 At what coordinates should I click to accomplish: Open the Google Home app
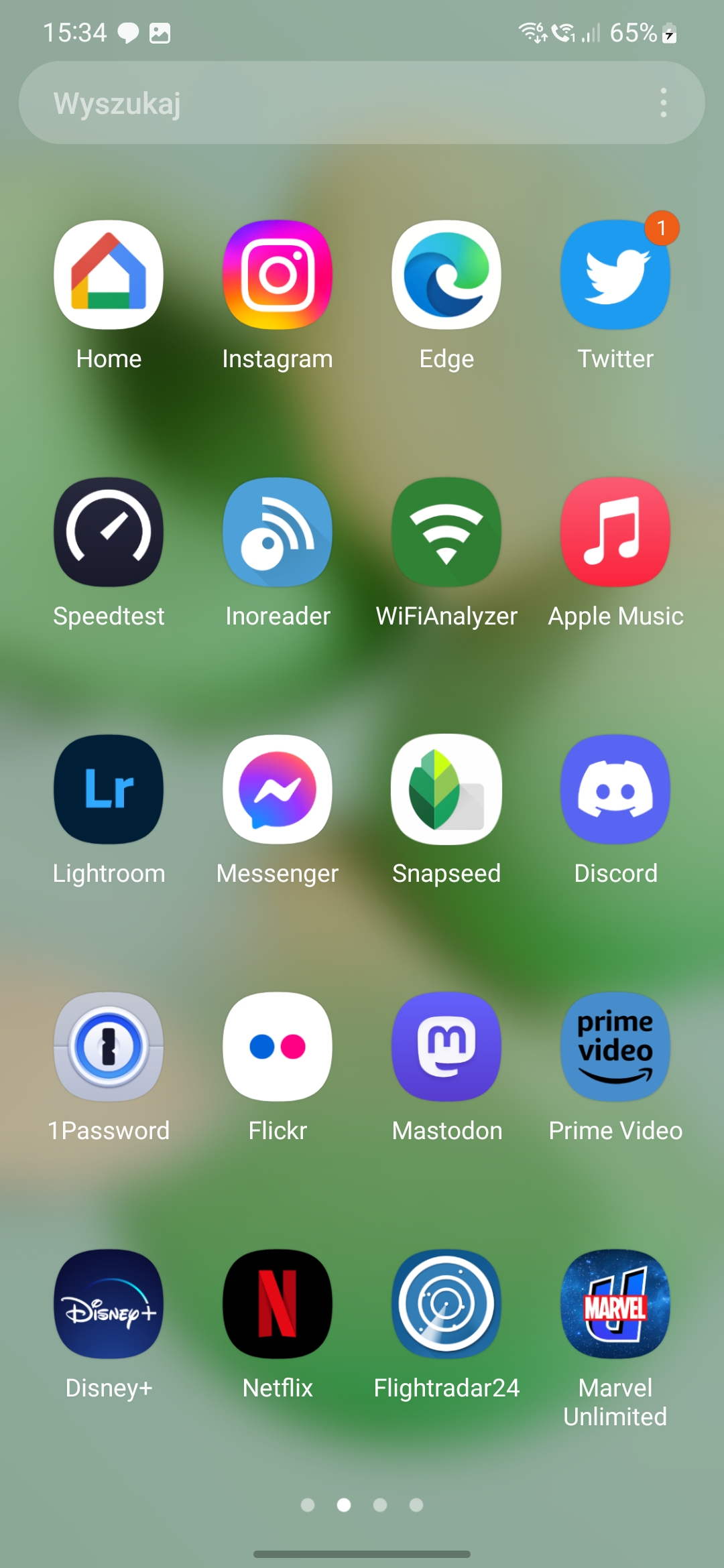point(109,275)
